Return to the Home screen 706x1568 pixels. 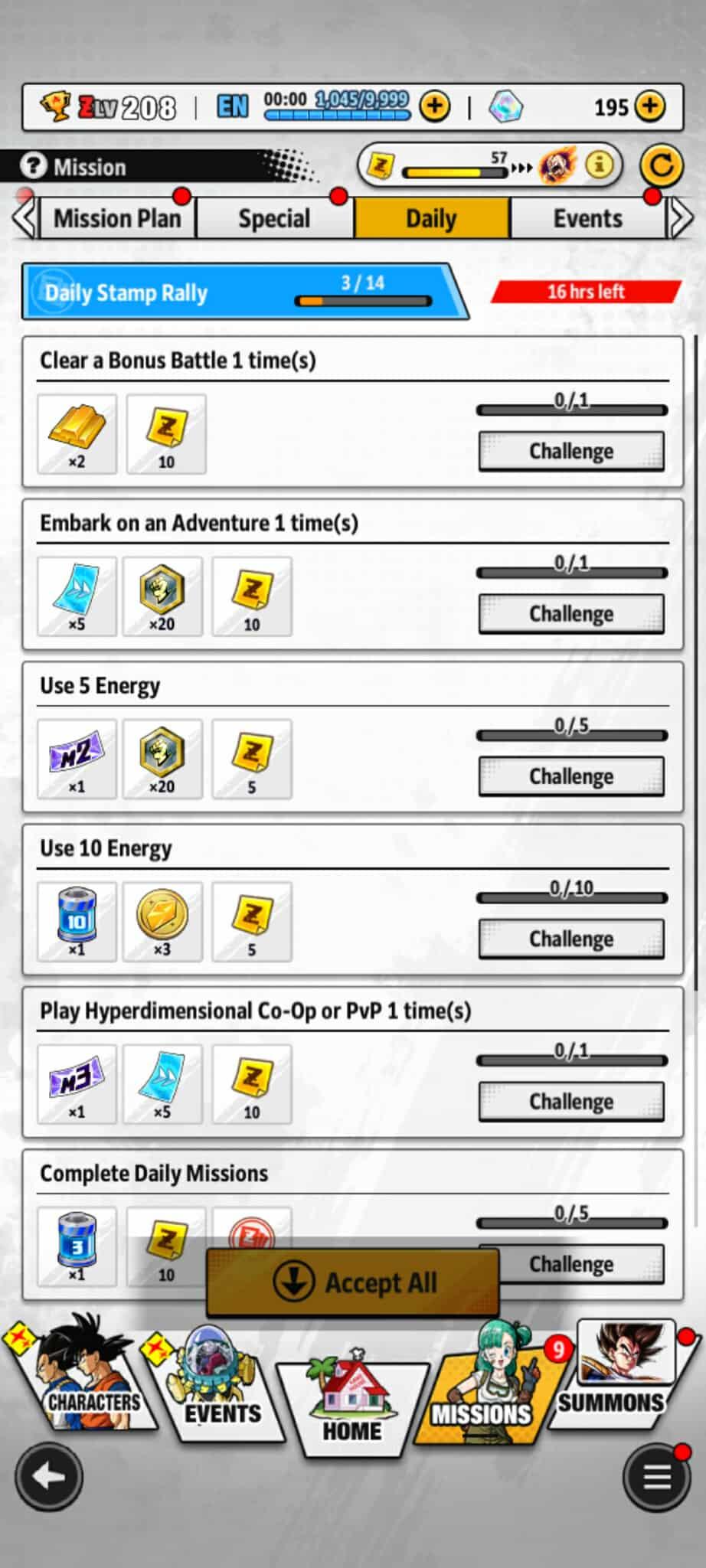352,1409
